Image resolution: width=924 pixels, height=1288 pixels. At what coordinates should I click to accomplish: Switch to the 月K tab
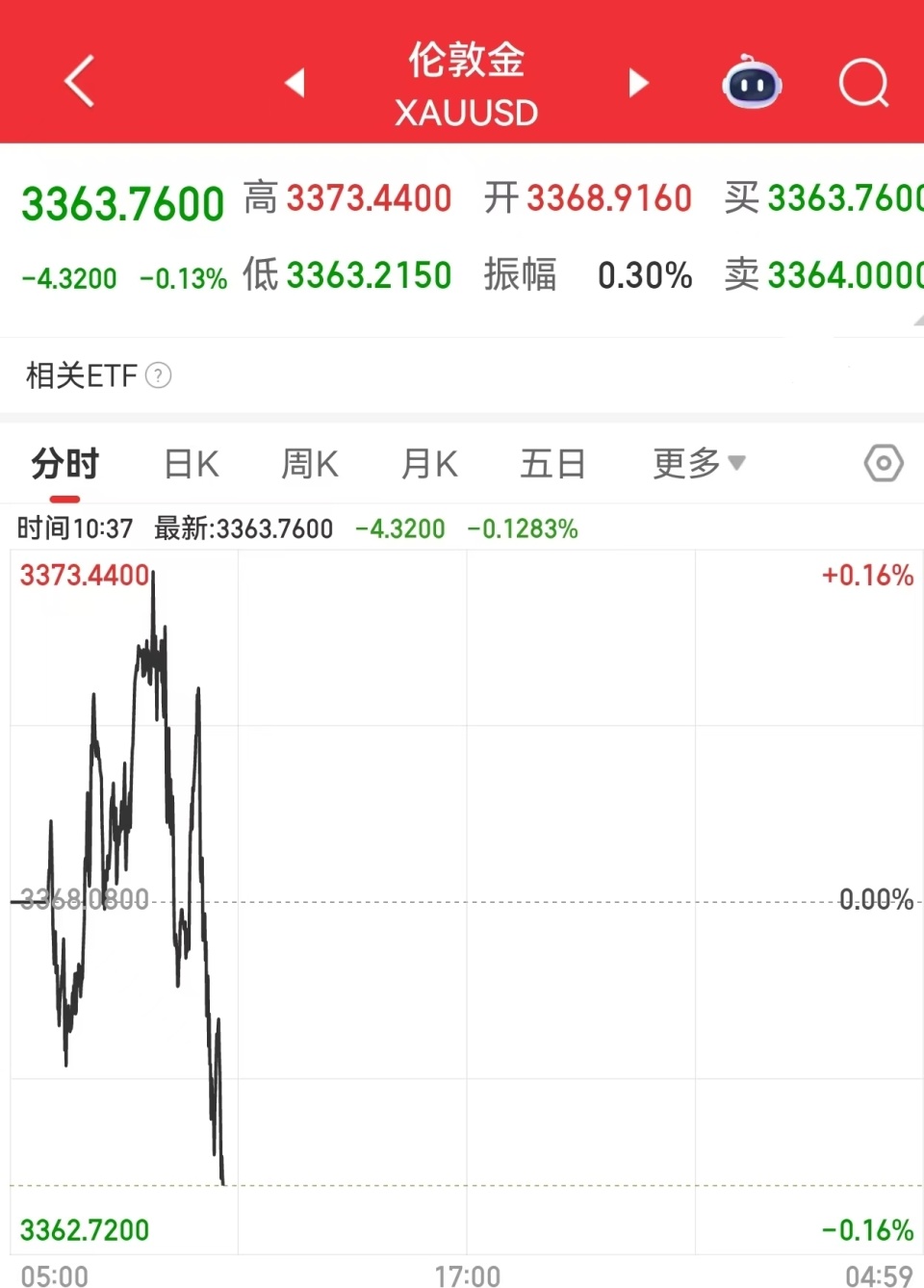click(429, 464)
